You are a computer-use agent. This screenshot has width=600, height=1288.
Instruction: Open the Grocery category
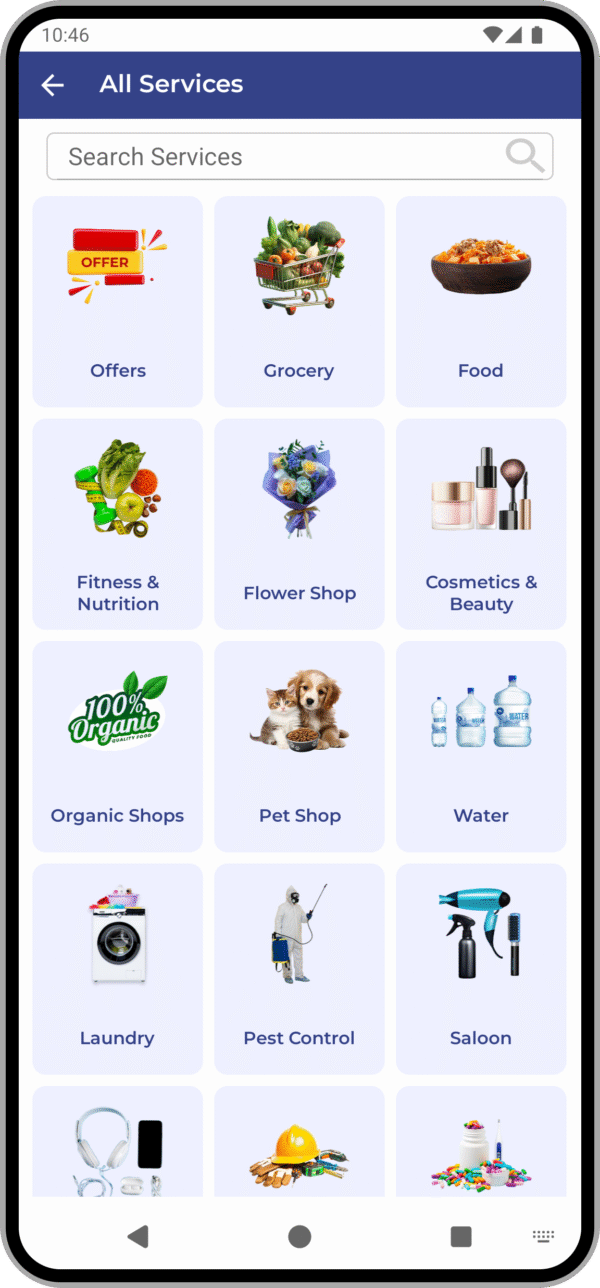[299, 301]
